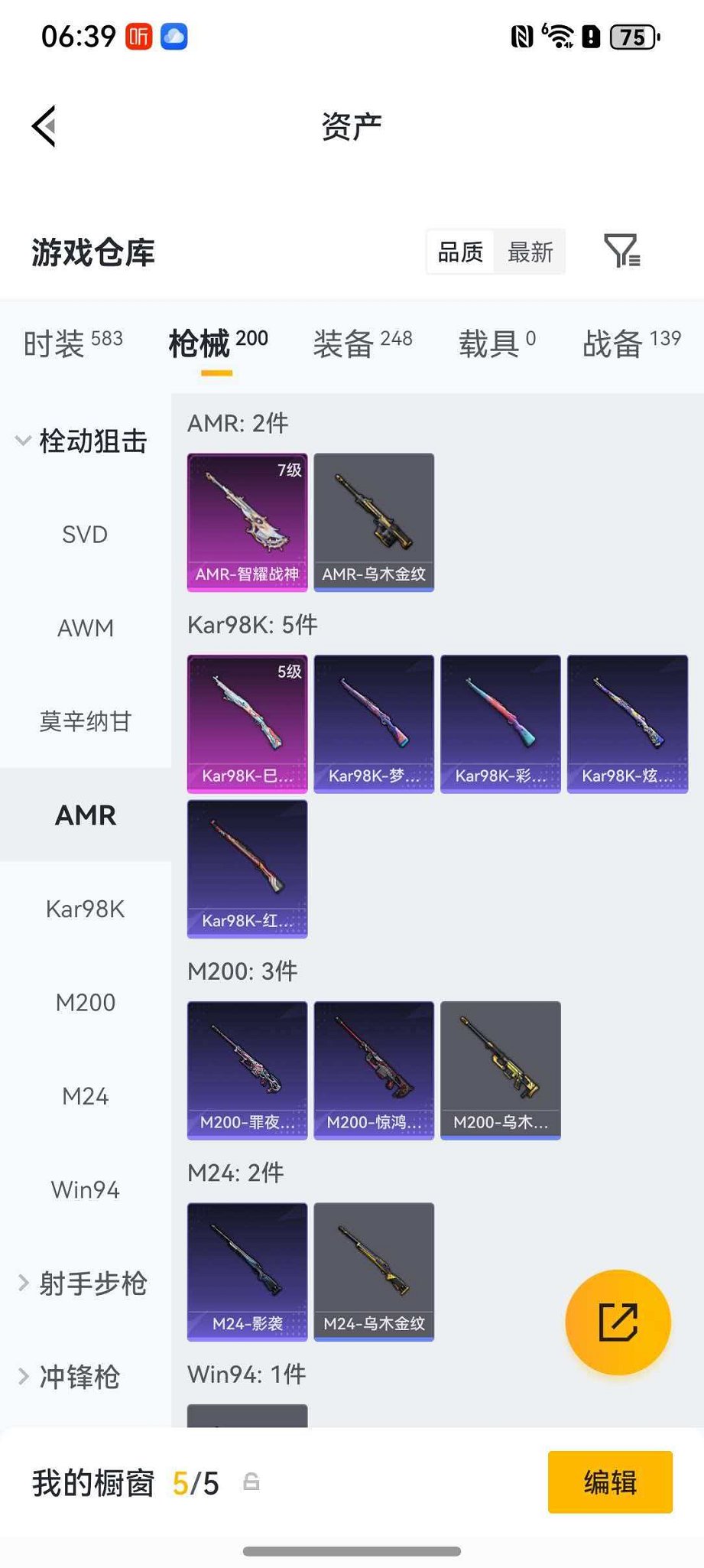704x1568 pixels.
Task: Select SVD in the side list
Action: click(x=85, y=535)
